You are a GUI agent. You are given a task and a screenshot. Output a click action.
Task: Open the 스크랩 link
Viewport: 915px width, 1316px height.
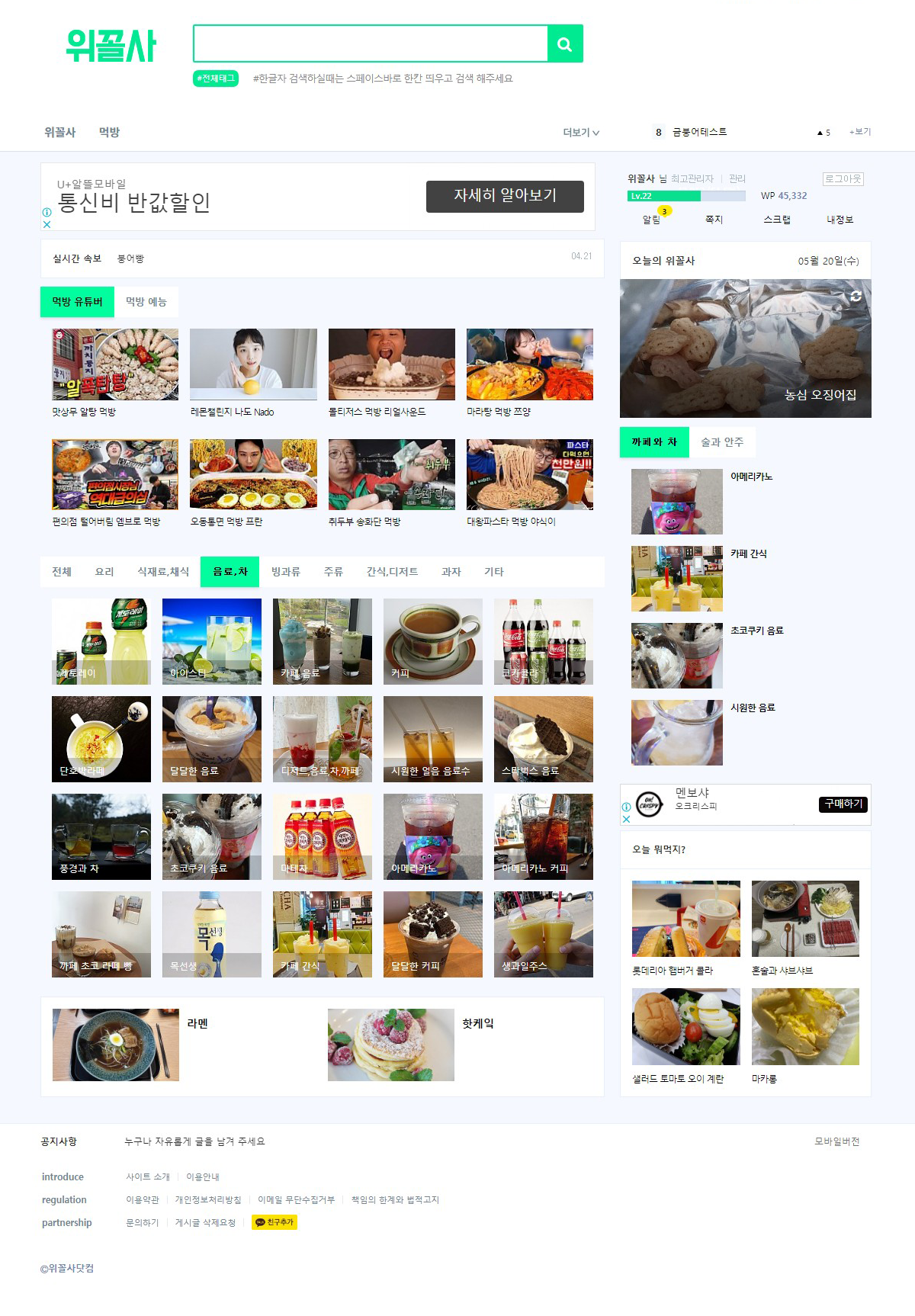pos(776,220)
